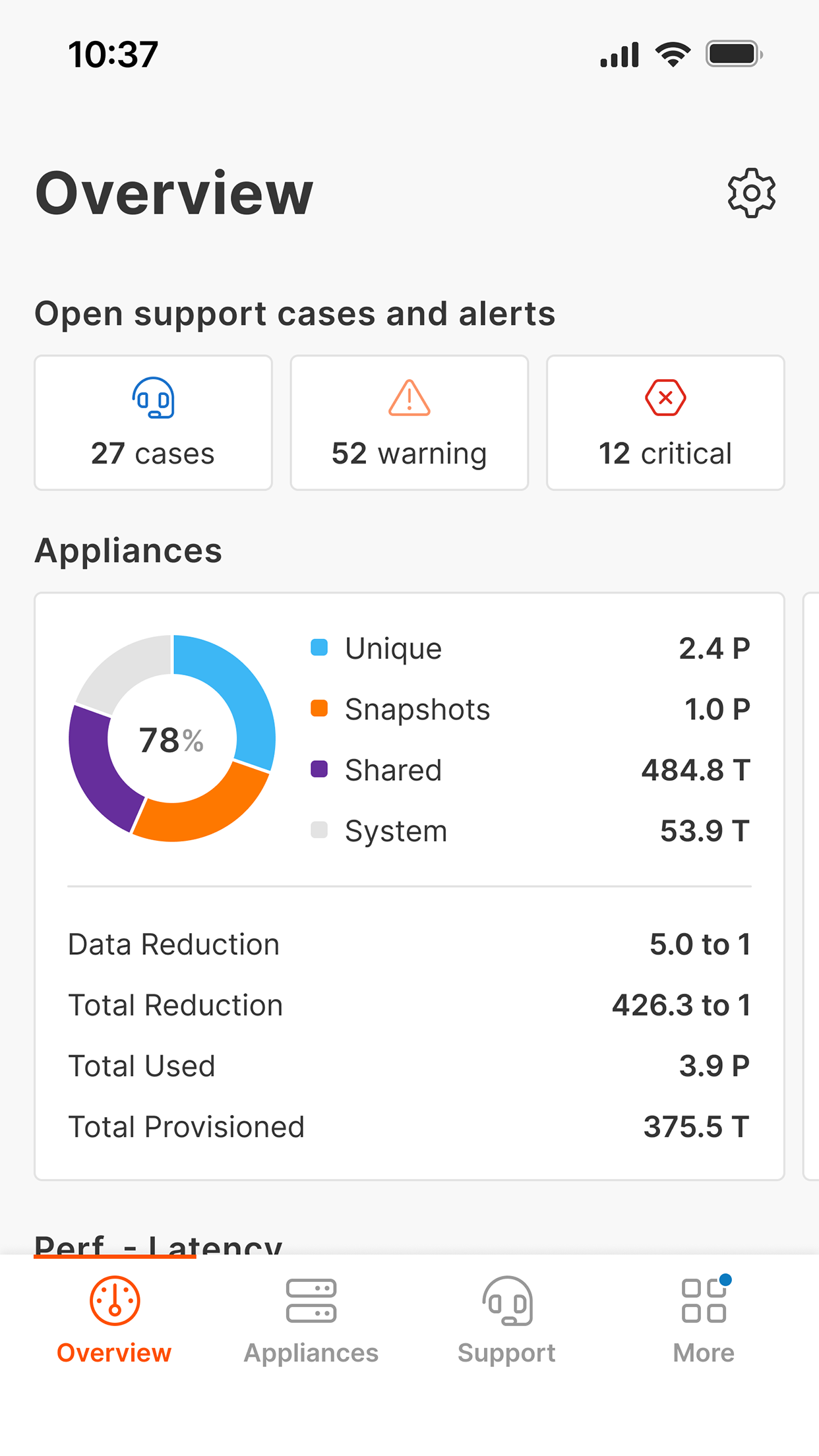View the 52 warning alerts card
Viewport: 819px width, 1456px height.
[x=409, y=422]
